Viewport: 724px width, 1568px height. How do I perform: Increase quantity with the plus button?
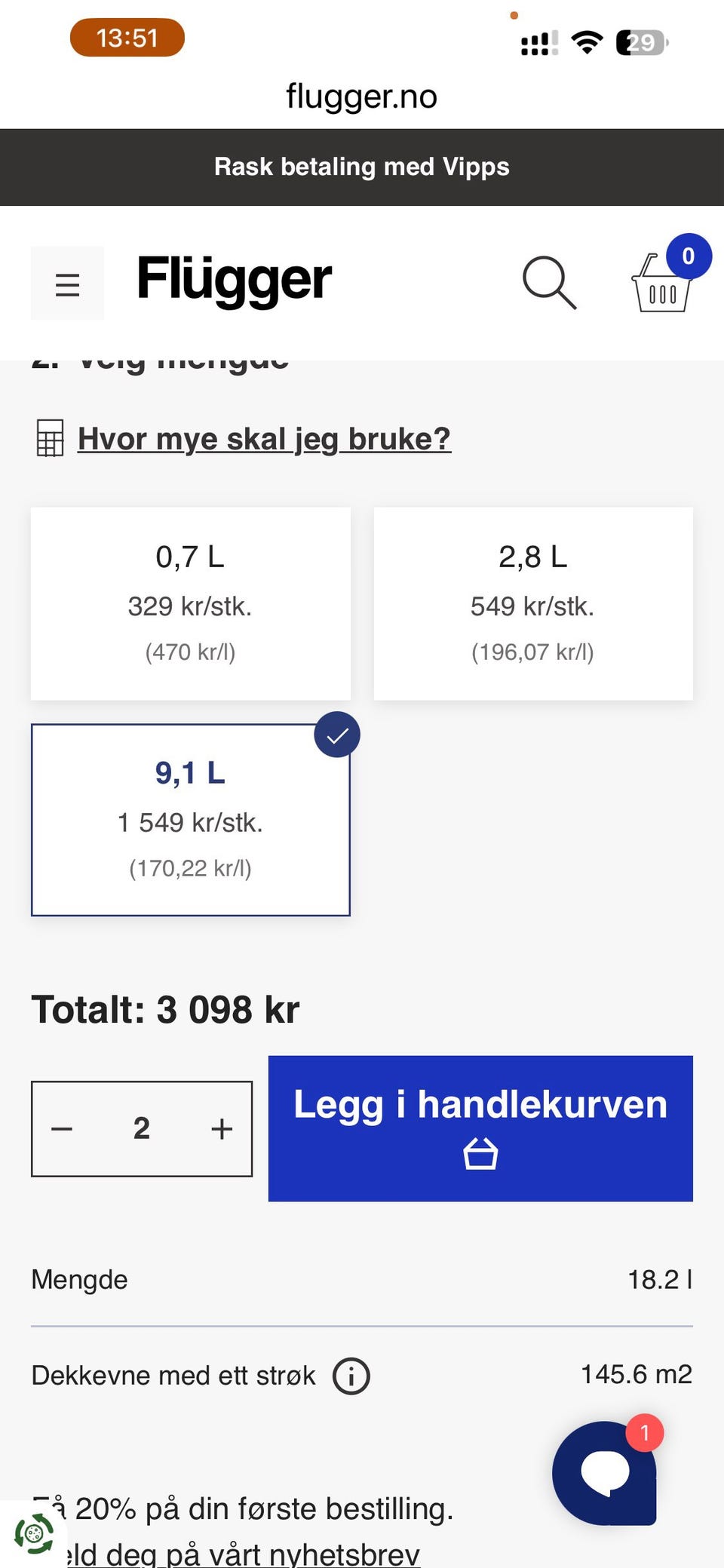pos(222,1129)
